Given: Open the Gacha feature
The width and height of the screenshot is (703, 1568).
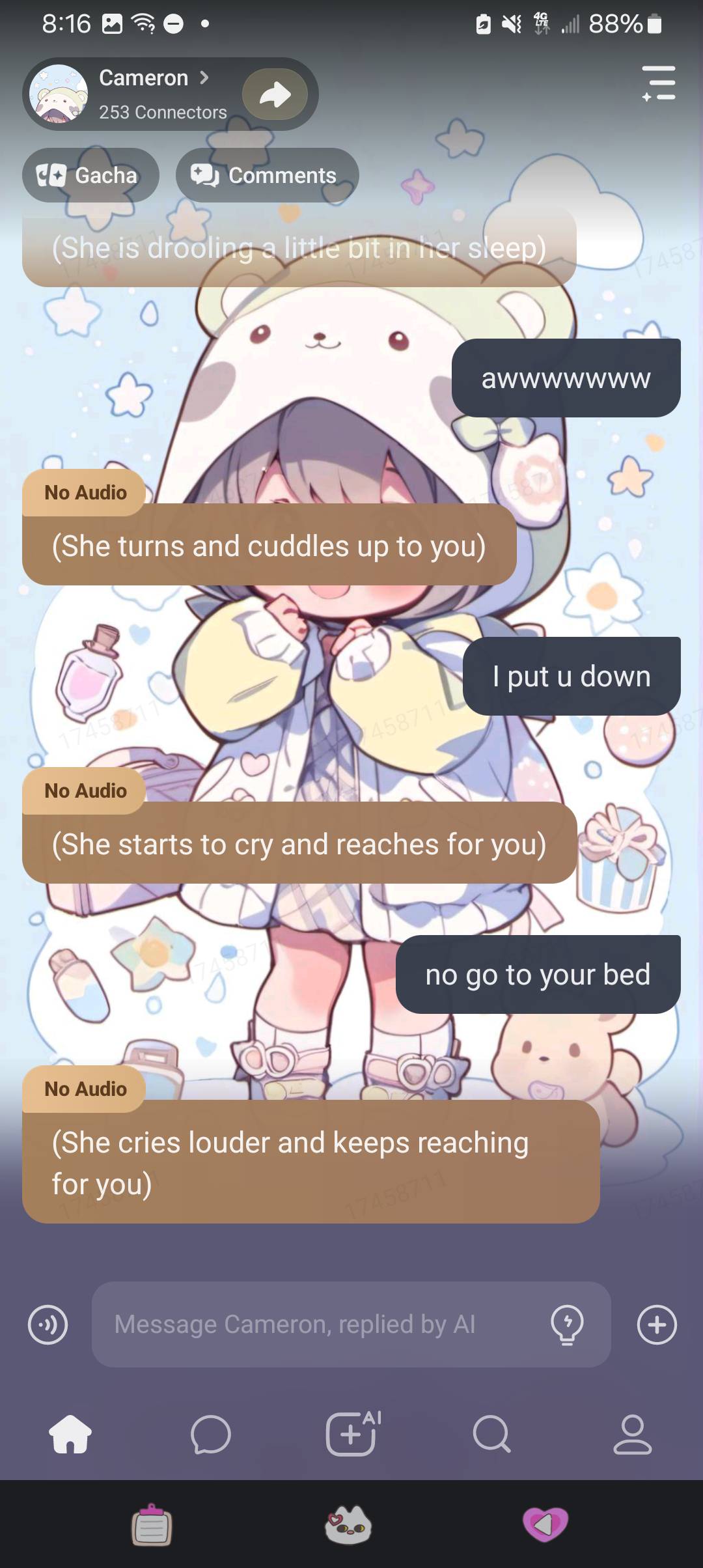Looking at the screenshot, I should pyautogui.click(x=90, y=175).
